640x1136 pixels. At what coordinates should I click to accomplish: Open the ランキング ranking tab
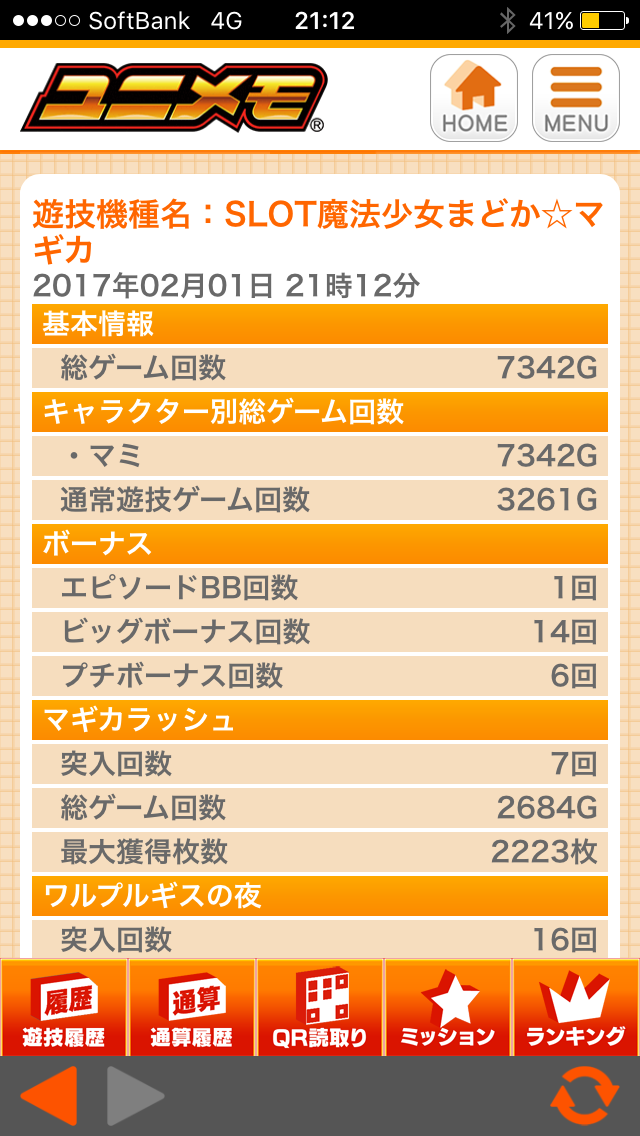pyautogui.click(x=576, y=1007)
